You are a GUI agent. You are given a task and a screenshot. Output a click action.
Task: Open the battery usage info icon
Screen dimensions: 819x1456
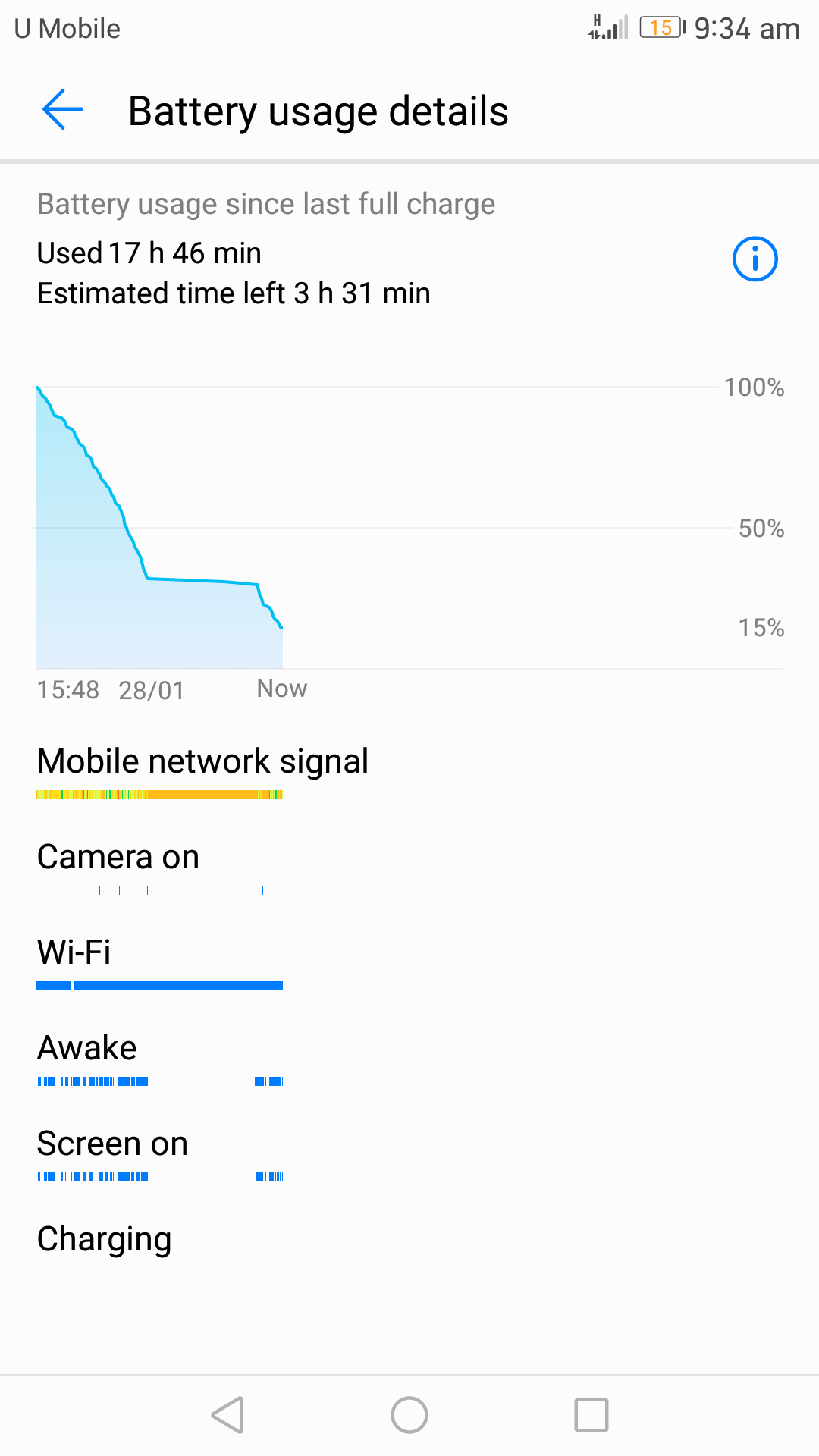755,259
